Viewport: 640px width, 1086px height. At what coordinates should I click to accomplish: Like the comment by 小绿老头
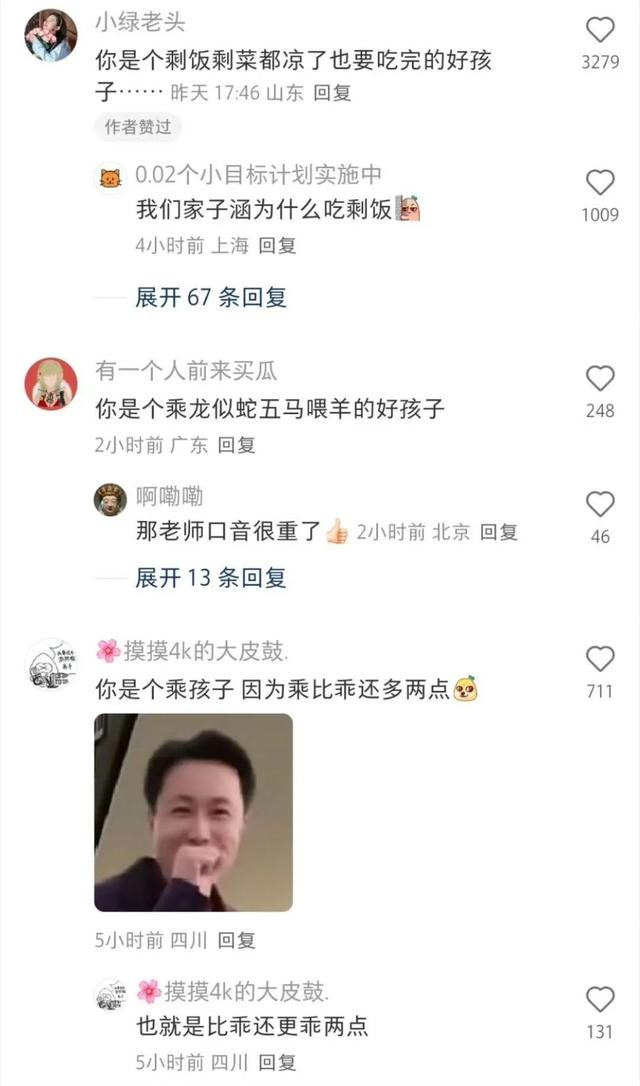pos(600,30)
